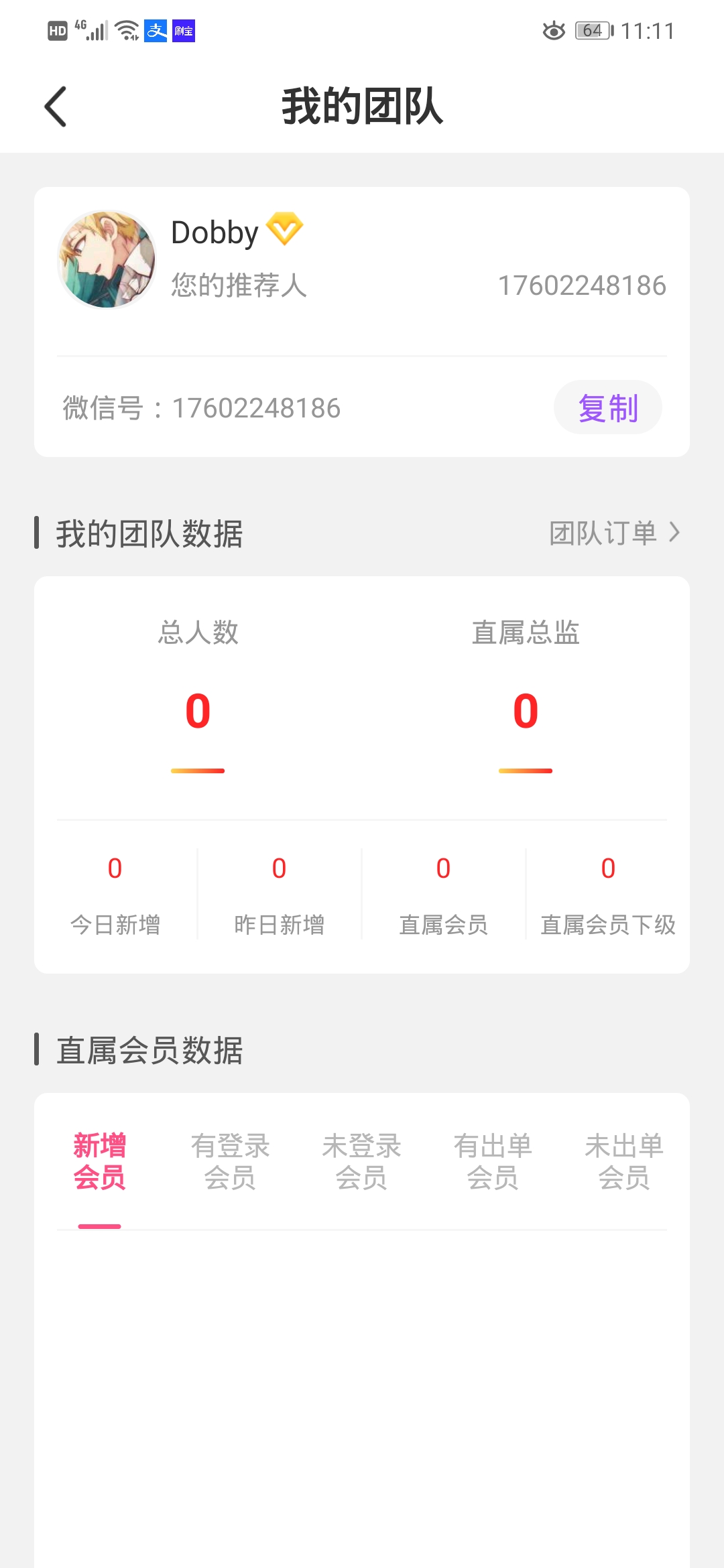
Task: Open 团队订单 team orders
Action: tap(613, 533)
